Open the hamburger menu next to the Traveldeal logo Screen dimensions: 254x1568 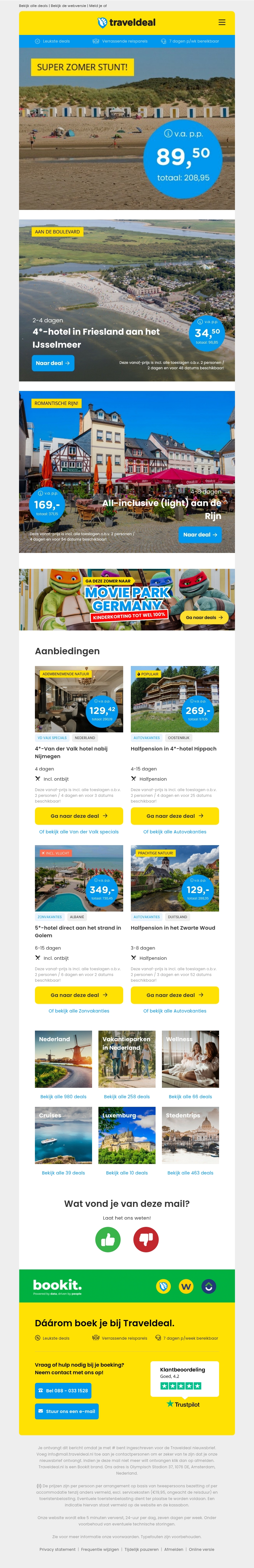coord(222,23)
